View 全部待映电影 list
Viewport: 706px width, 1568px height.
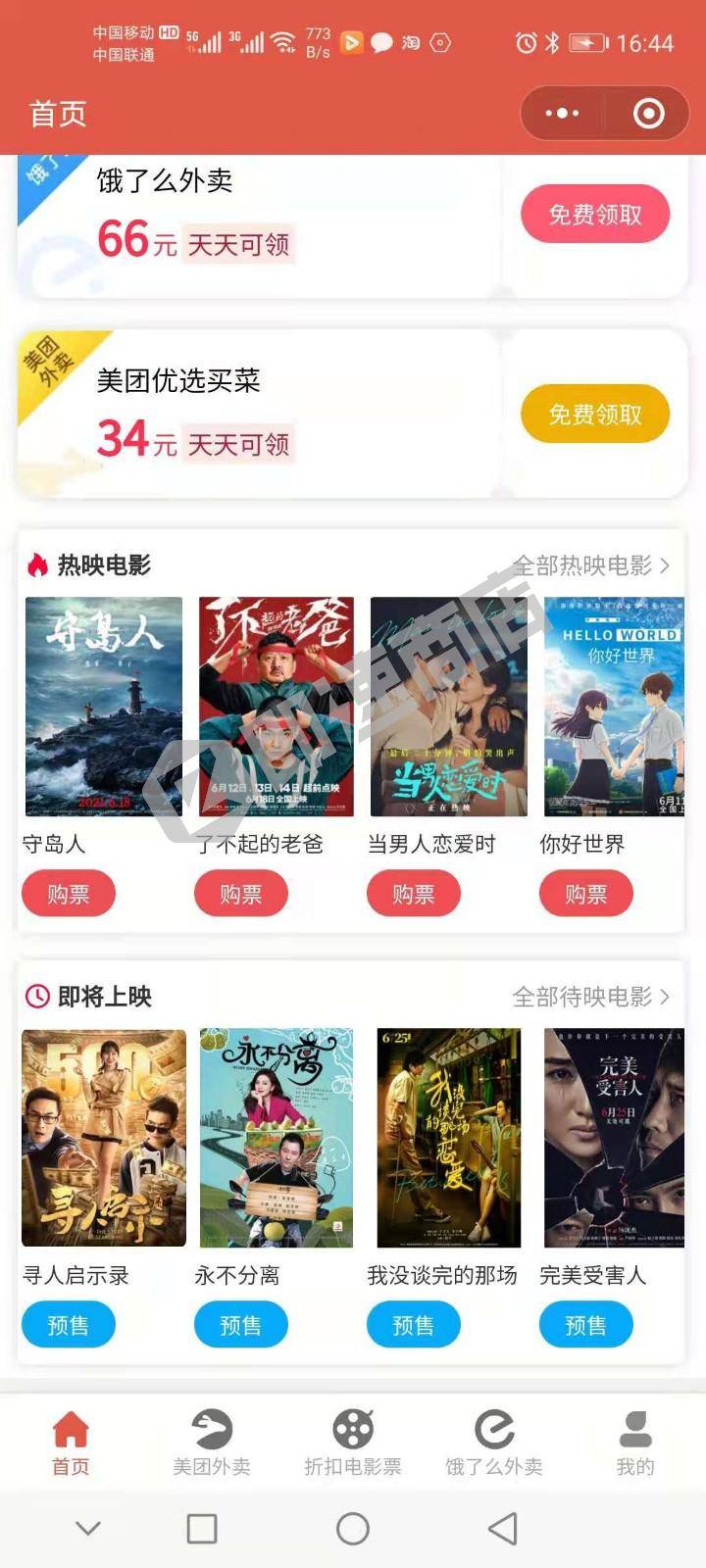(591, 997)
